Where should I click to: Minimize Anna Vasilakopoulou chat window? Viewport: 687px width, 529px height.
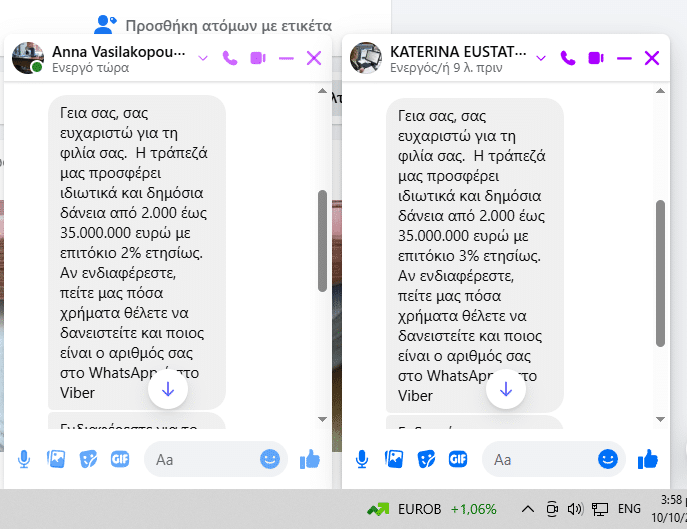[286, 58]
